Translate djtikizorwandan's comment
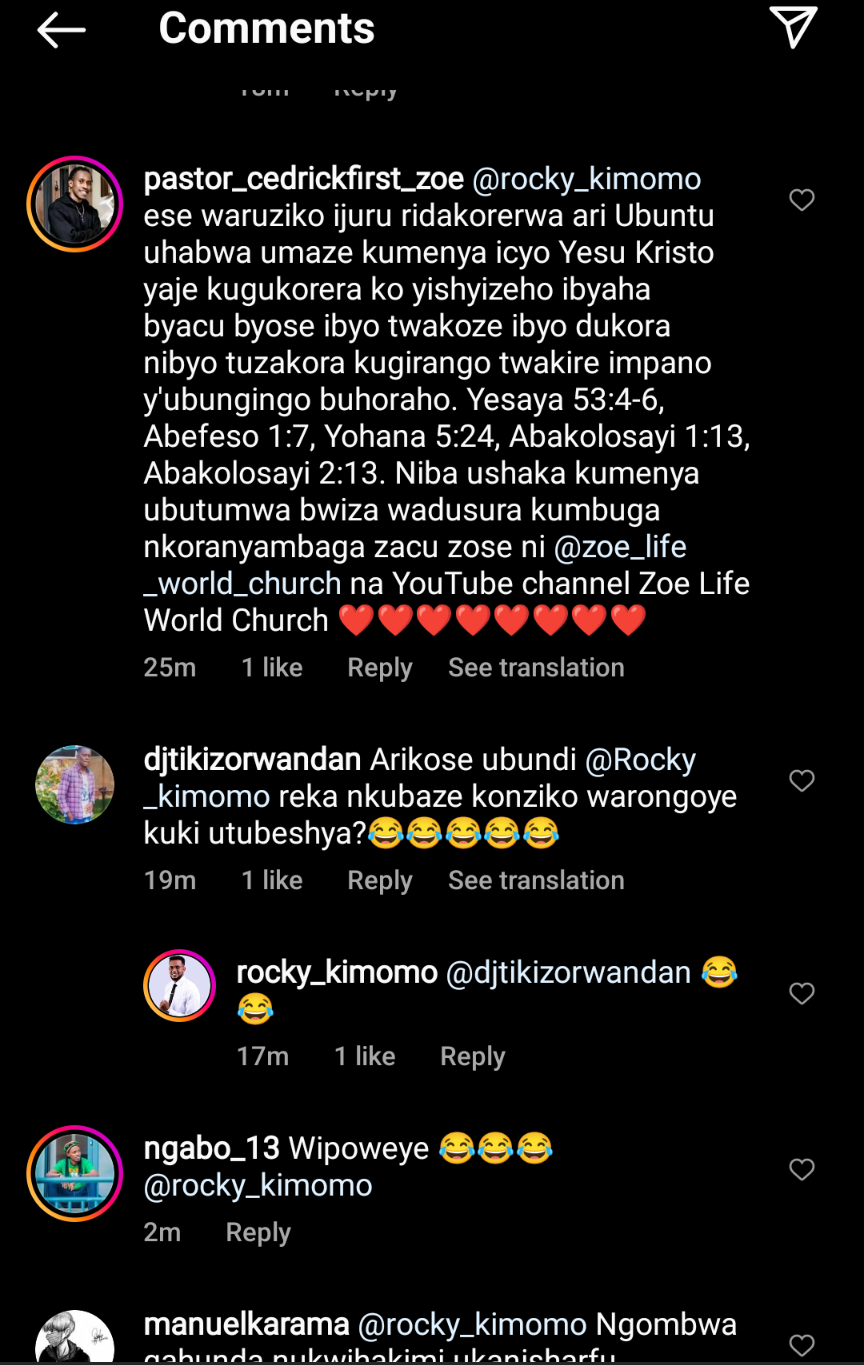 pyautogui.click(x=536, y=880)
